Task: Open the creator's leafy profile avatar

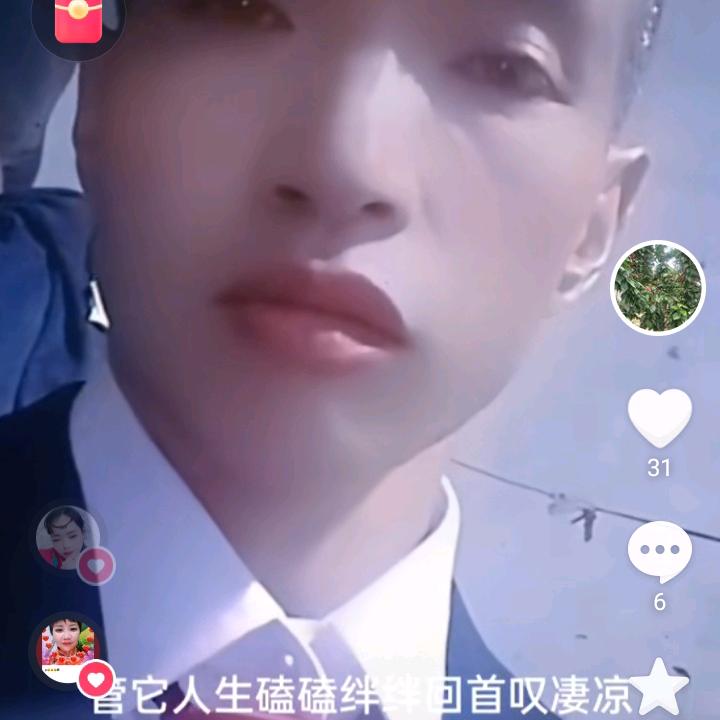Action: click(657, 287)
